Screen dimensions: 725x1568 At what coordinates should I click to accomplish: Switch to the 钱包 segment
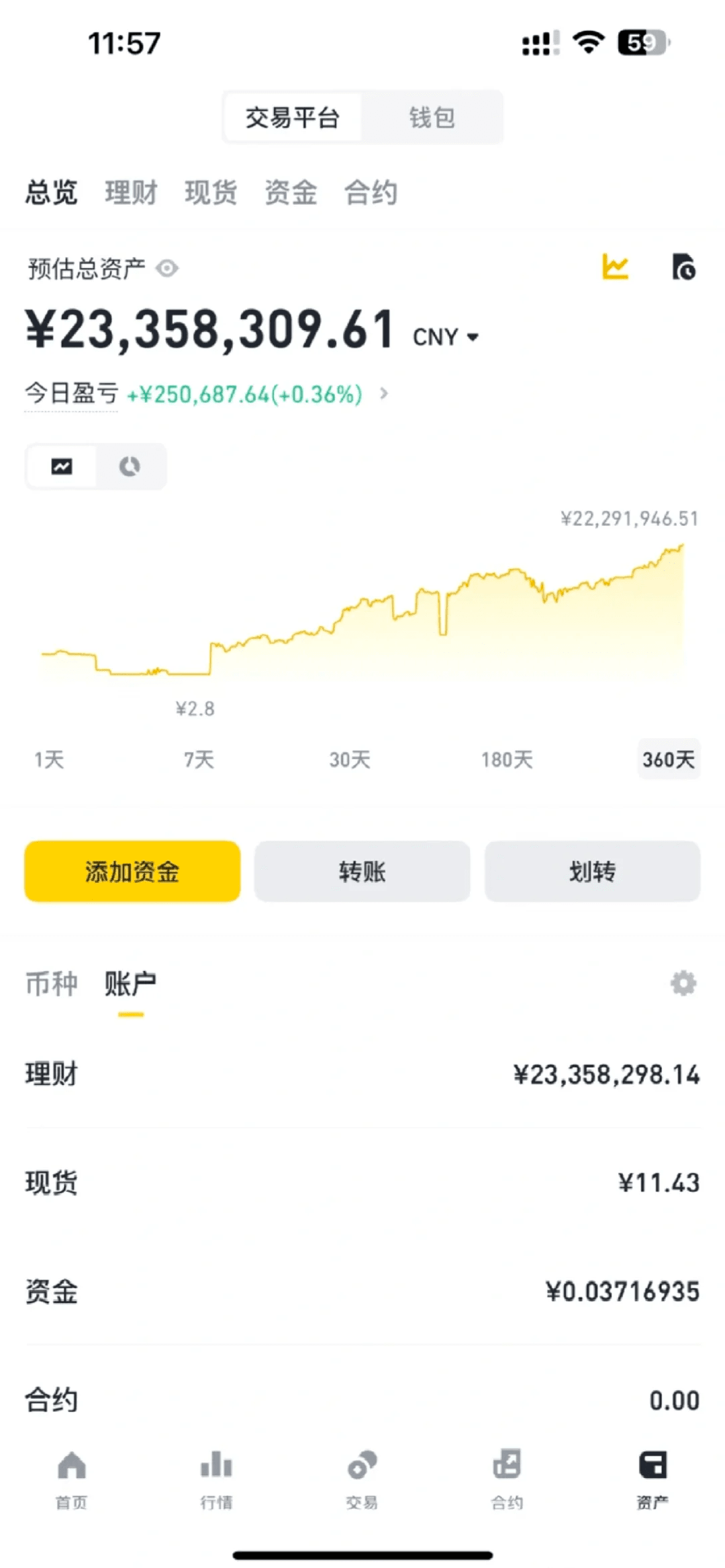[x=432, y=117]
